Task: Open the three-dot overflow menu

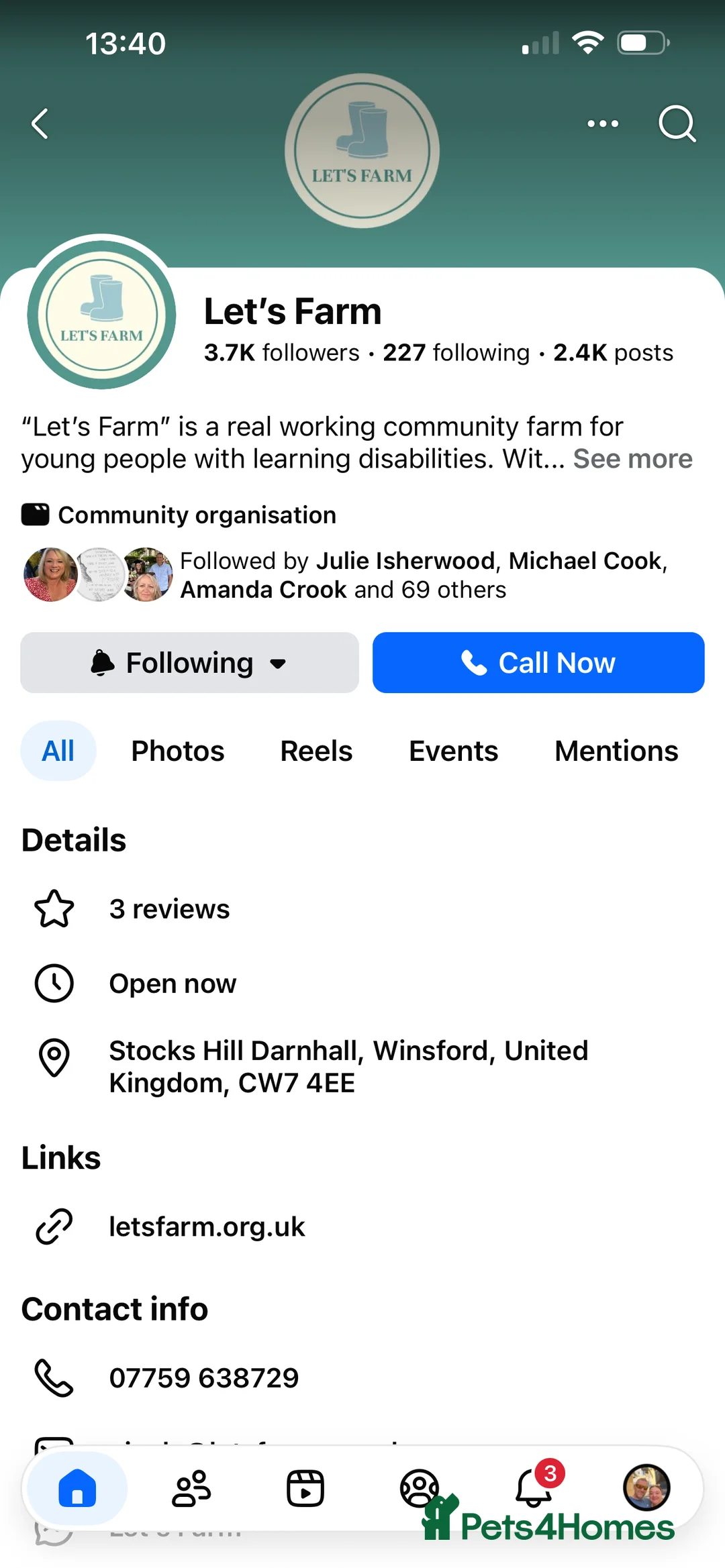Action: tap(602, 124)
